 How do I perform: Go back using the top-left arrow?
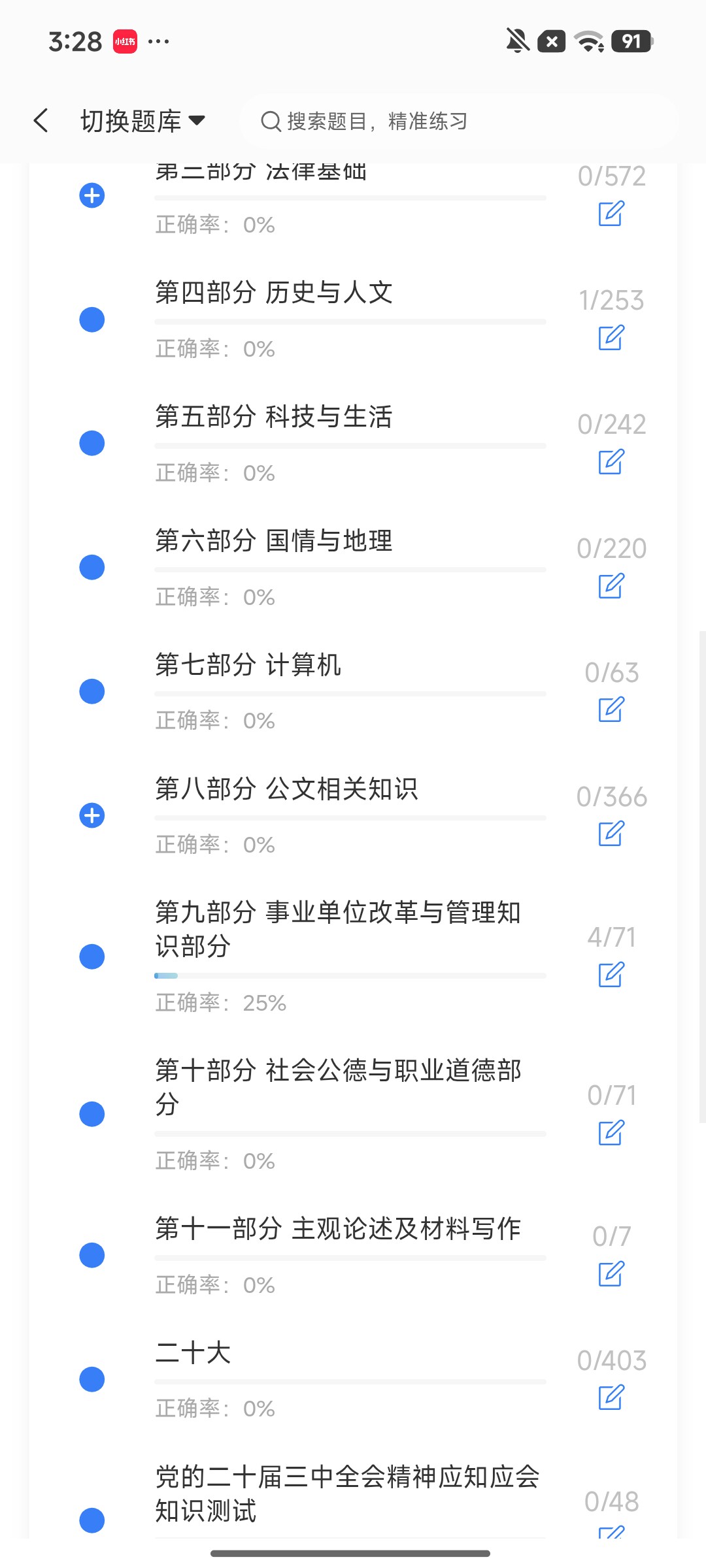(41, 121)
